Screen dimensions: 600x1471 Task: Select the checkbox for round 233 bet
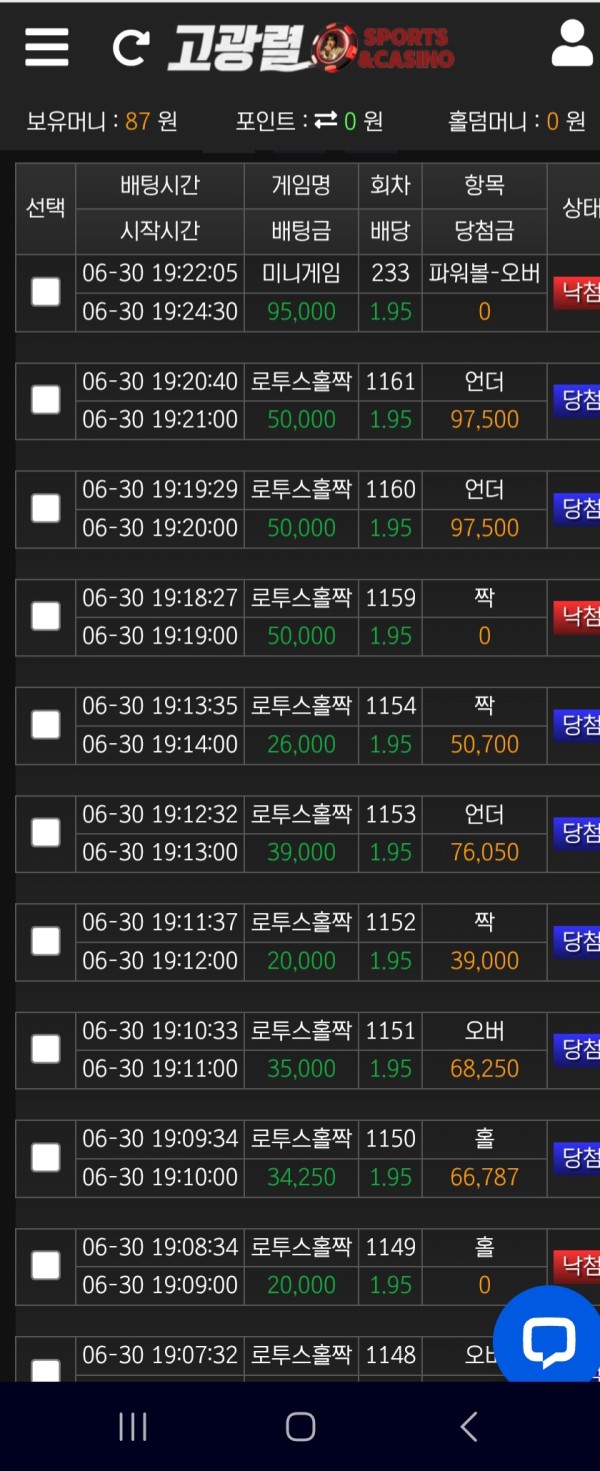click(46, 292)
